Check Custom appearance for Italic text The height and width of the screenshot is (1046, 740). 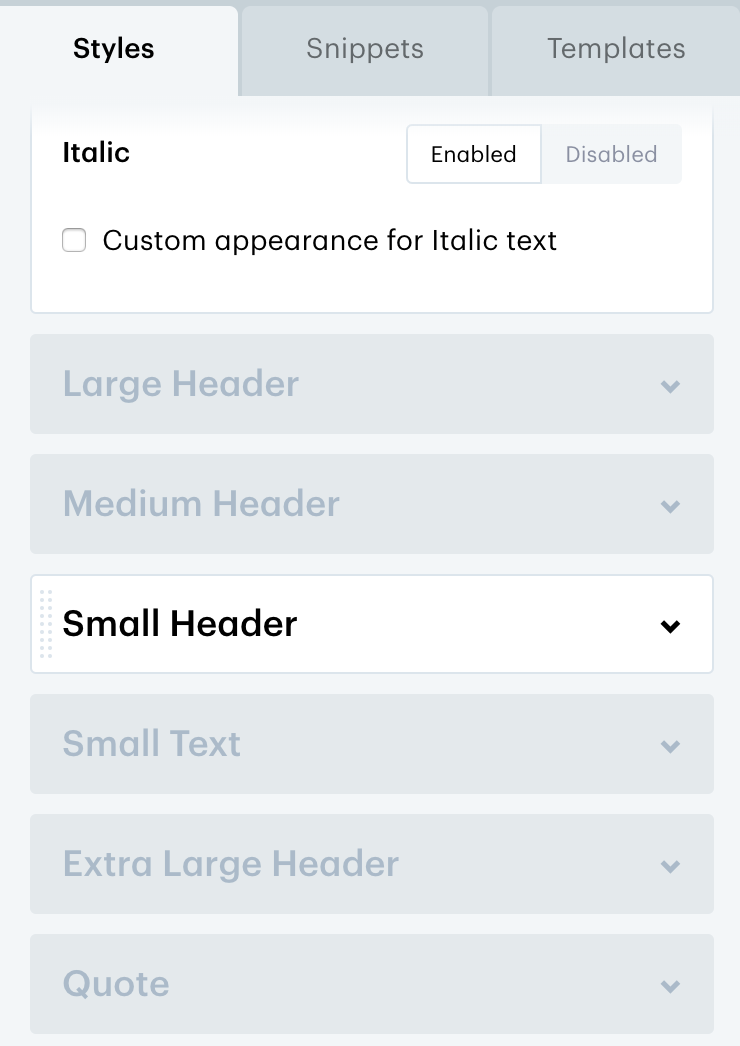click(74, 240)
